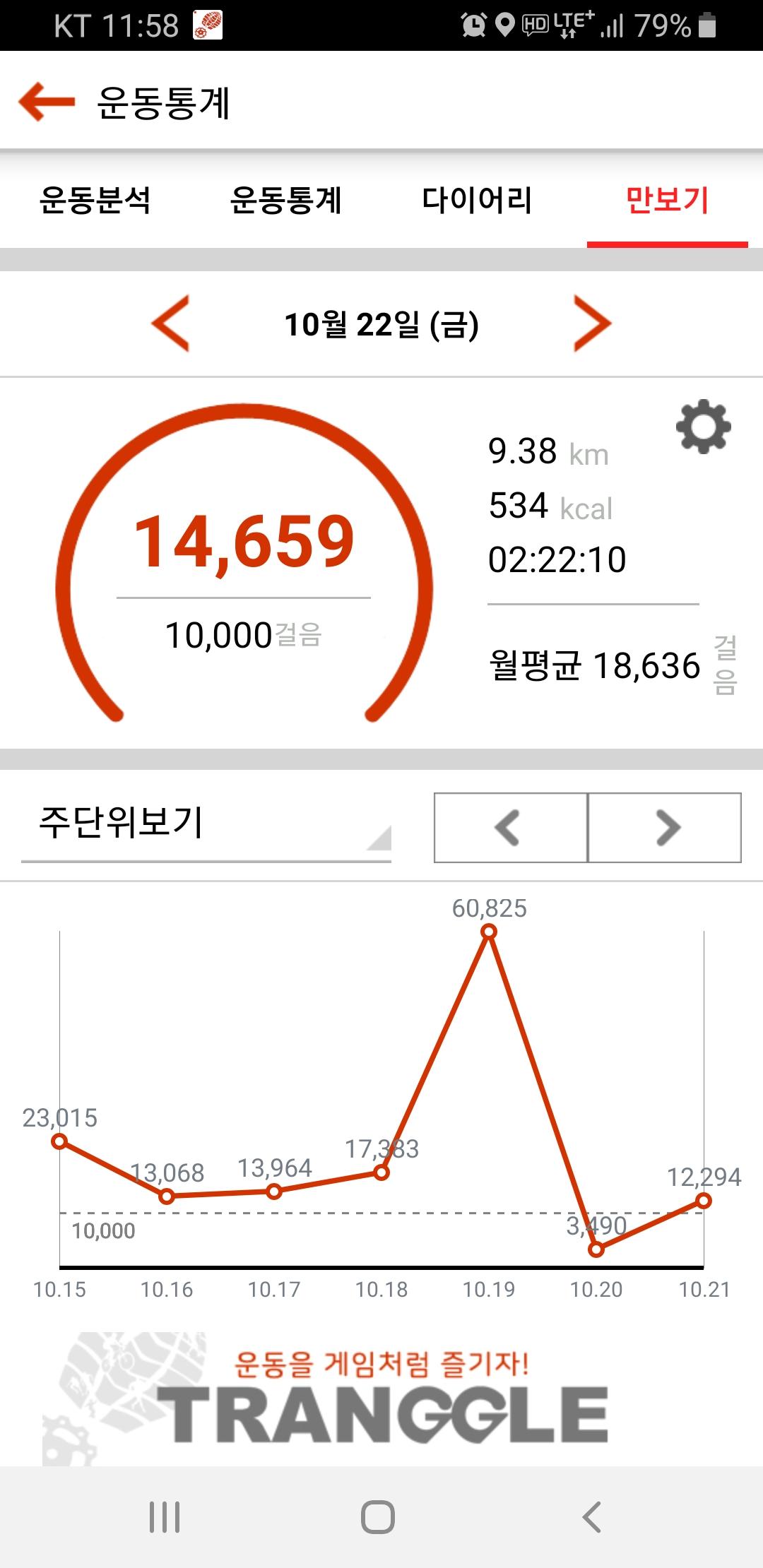763x1568 pixels.
Task: Expand the 주단위보기 dropdown
Action: pos(206,824)
